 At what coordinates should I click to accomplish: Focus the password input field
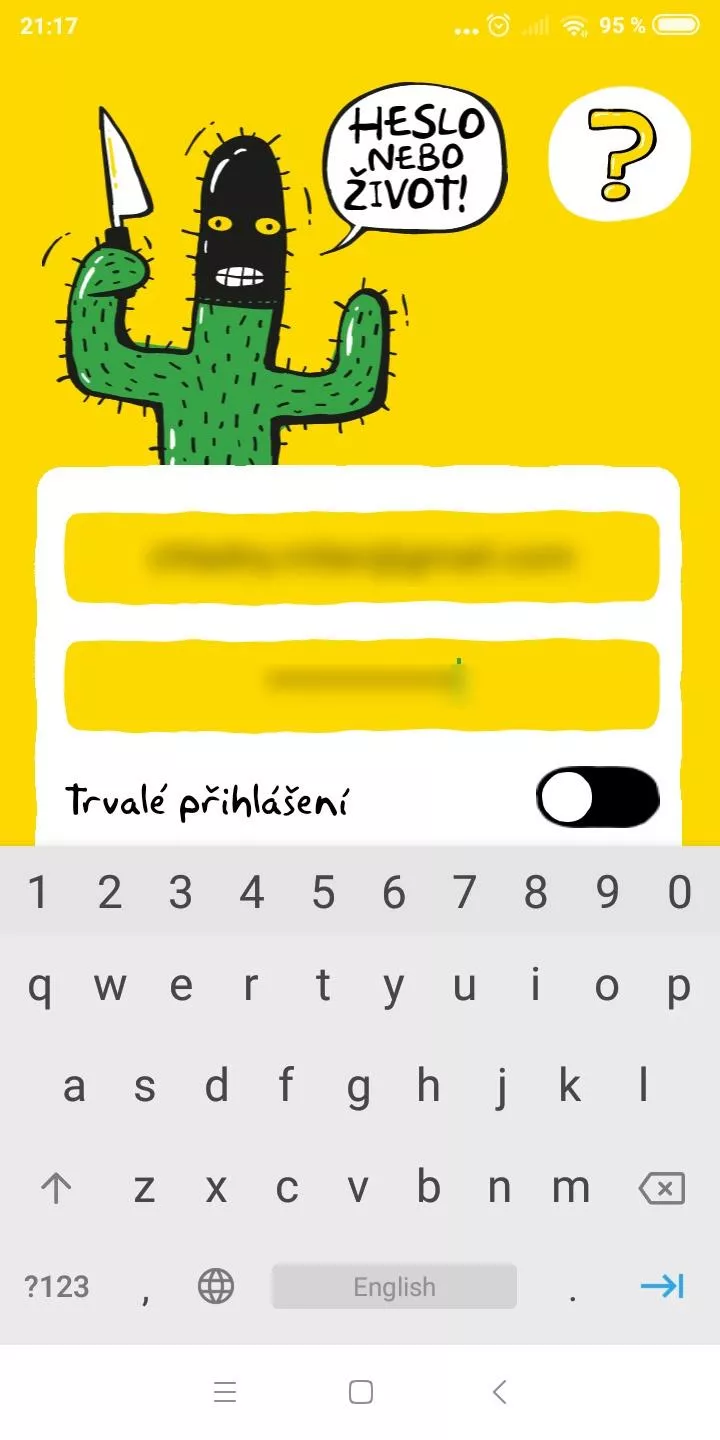[362, 685]
